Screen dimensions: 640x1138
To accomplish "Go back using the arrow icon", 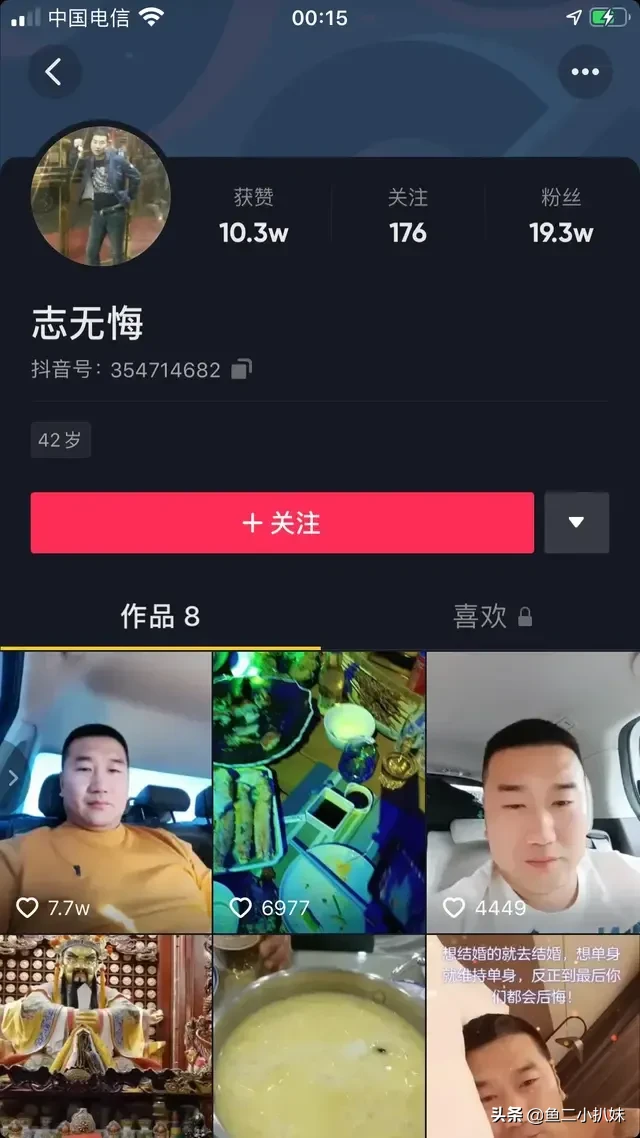I will (x=54, y=71).
